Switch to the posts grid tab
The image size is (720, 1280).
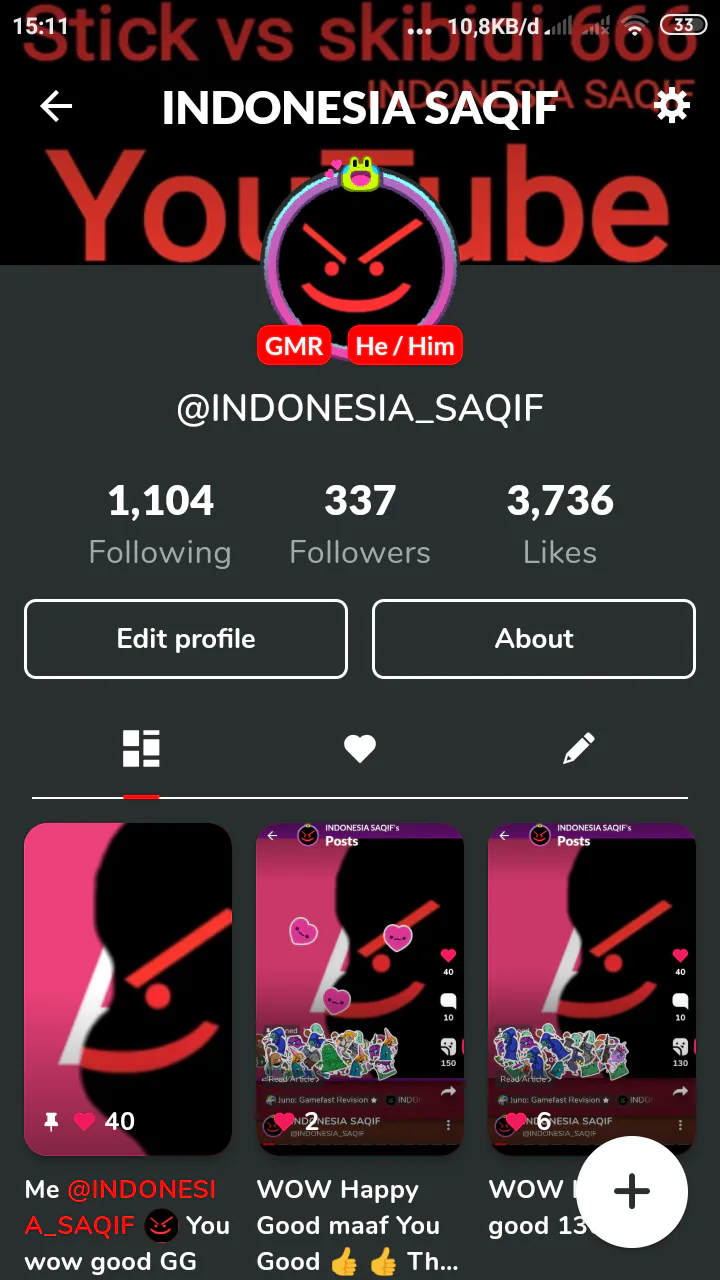tap(141, 748)
